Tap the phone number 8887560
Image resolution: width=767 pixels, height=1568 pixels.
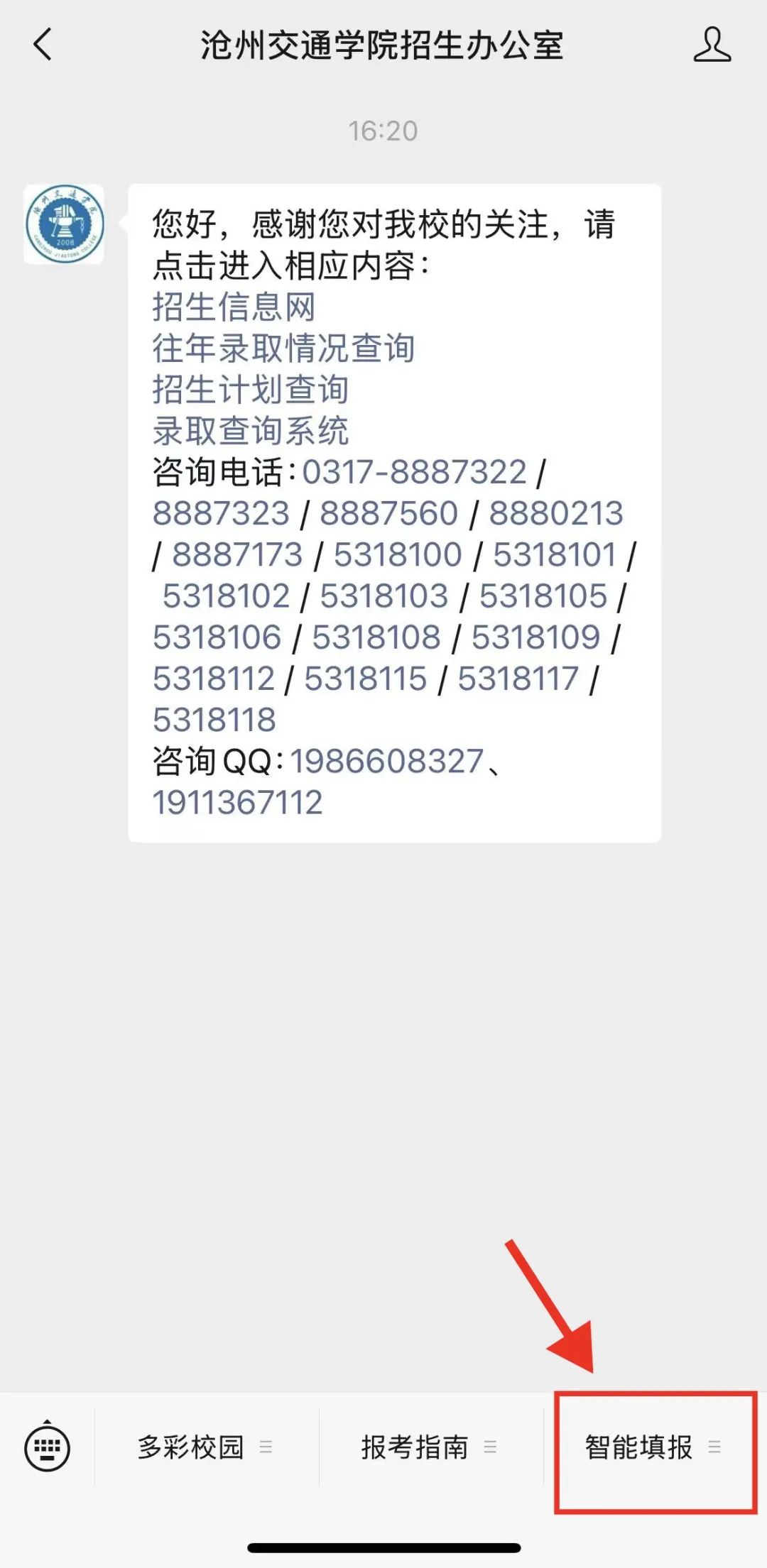pos(388,513)
